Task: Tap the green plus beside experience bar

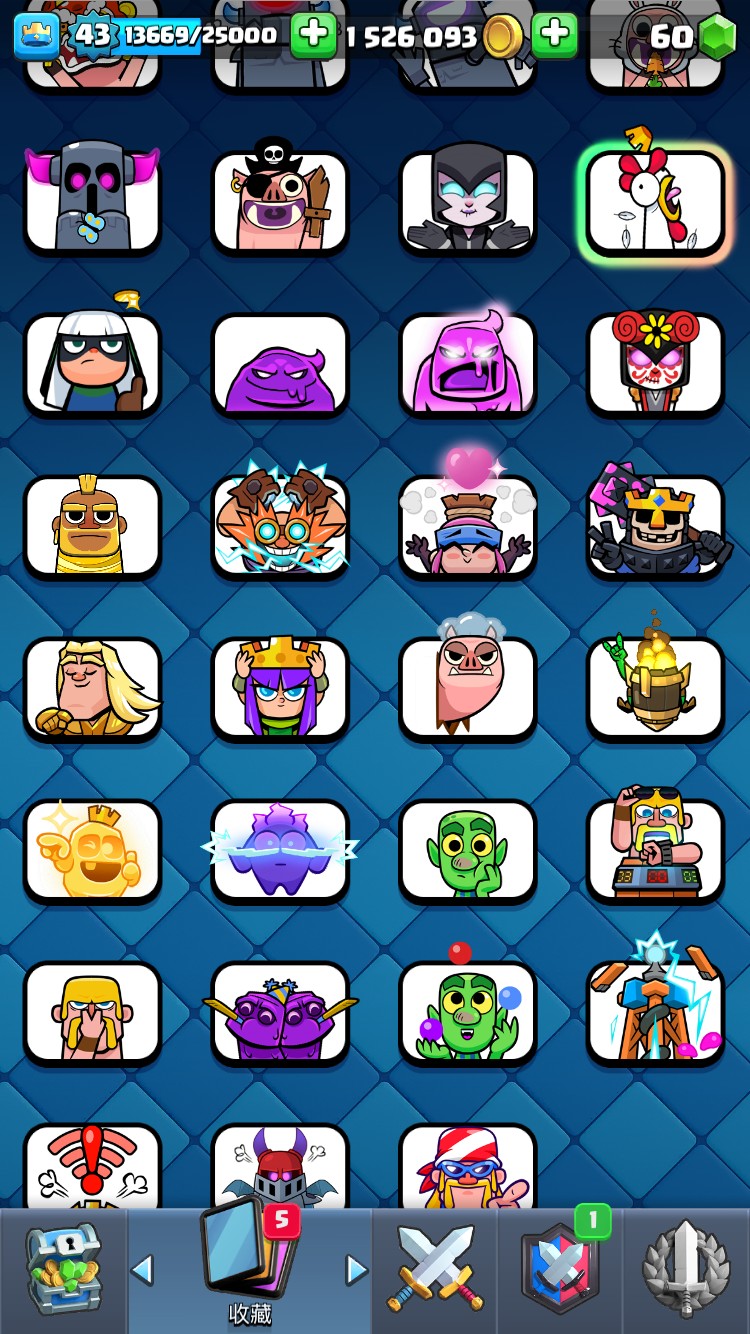Action: (x=313, y=36)
